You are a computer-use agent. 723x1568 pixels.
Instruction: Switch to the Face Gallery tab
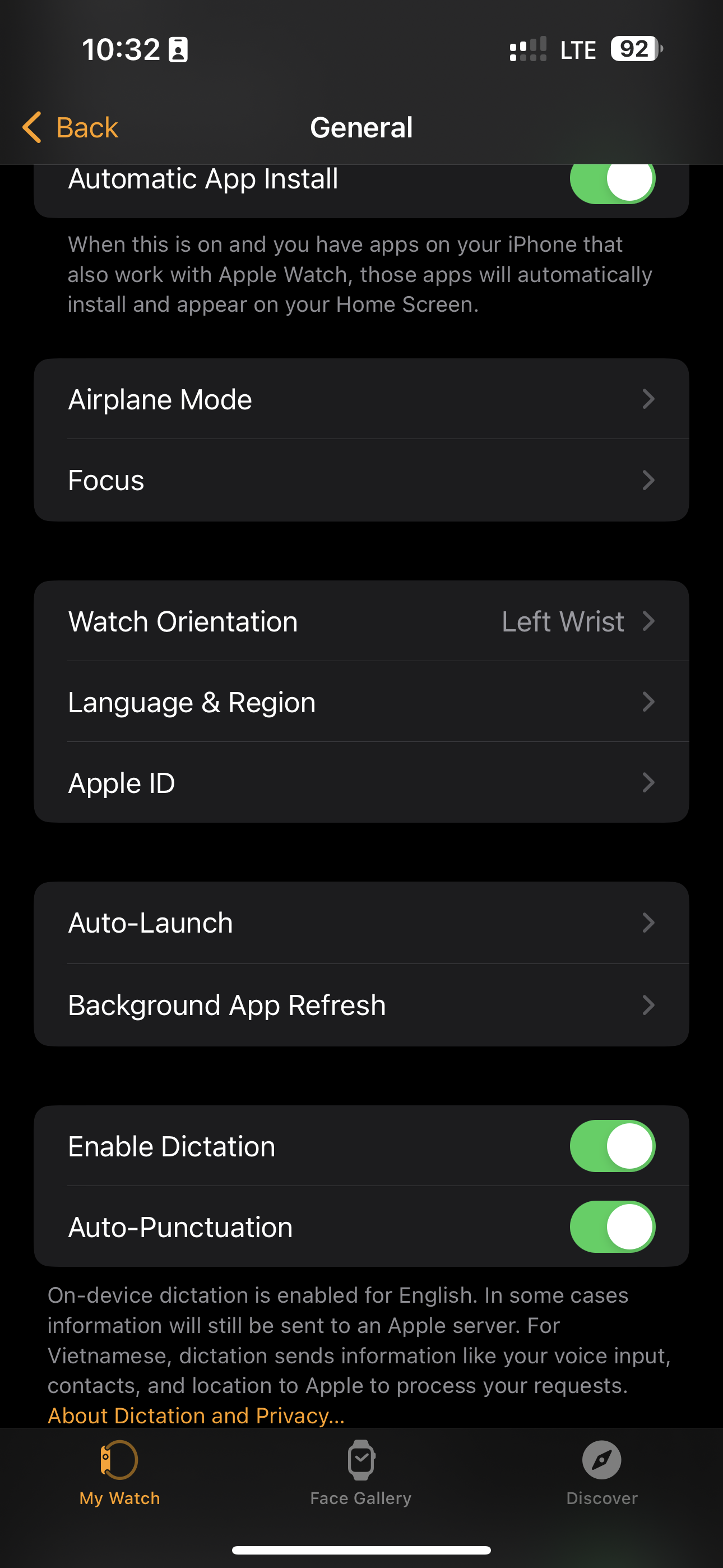coord(361,1473)
